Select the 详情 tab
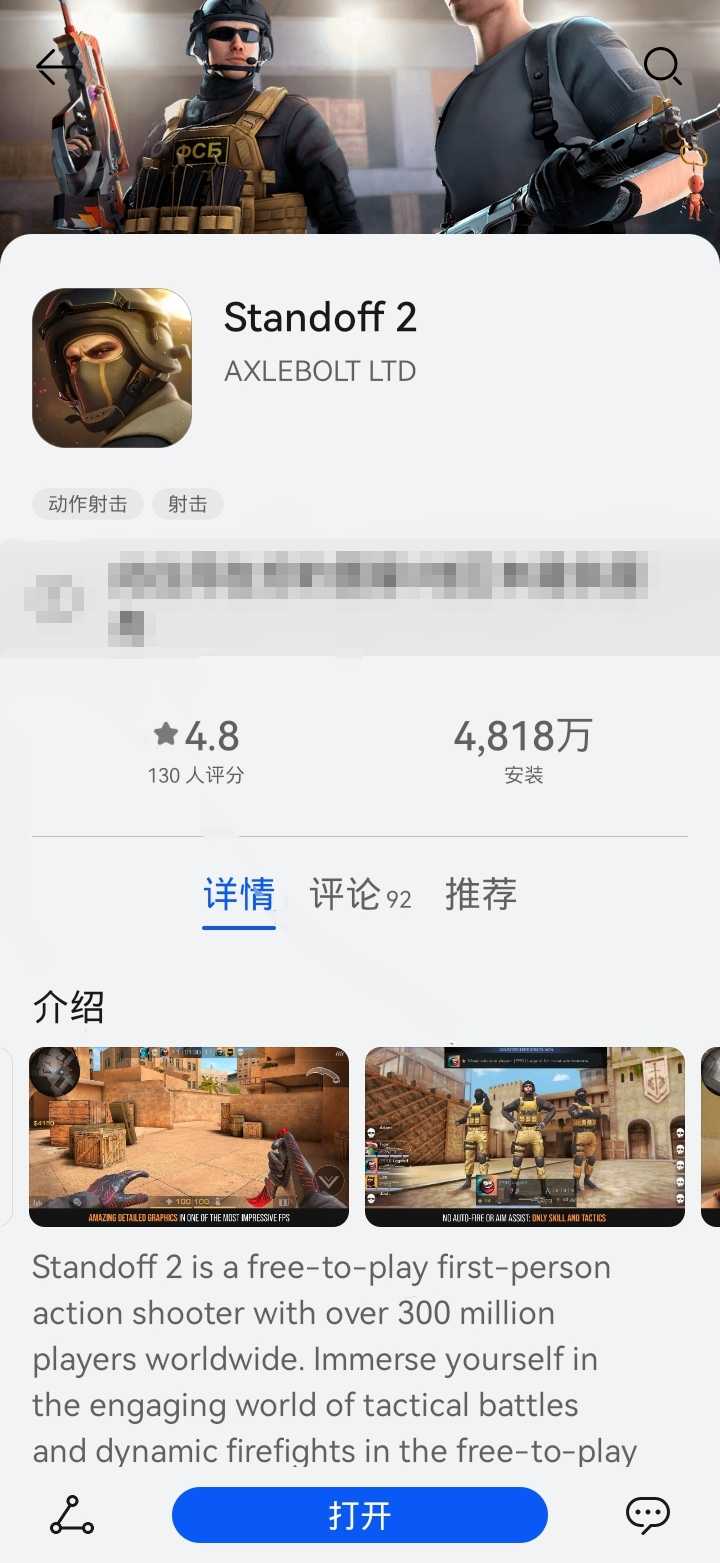720x1563 pixels. 239,894
